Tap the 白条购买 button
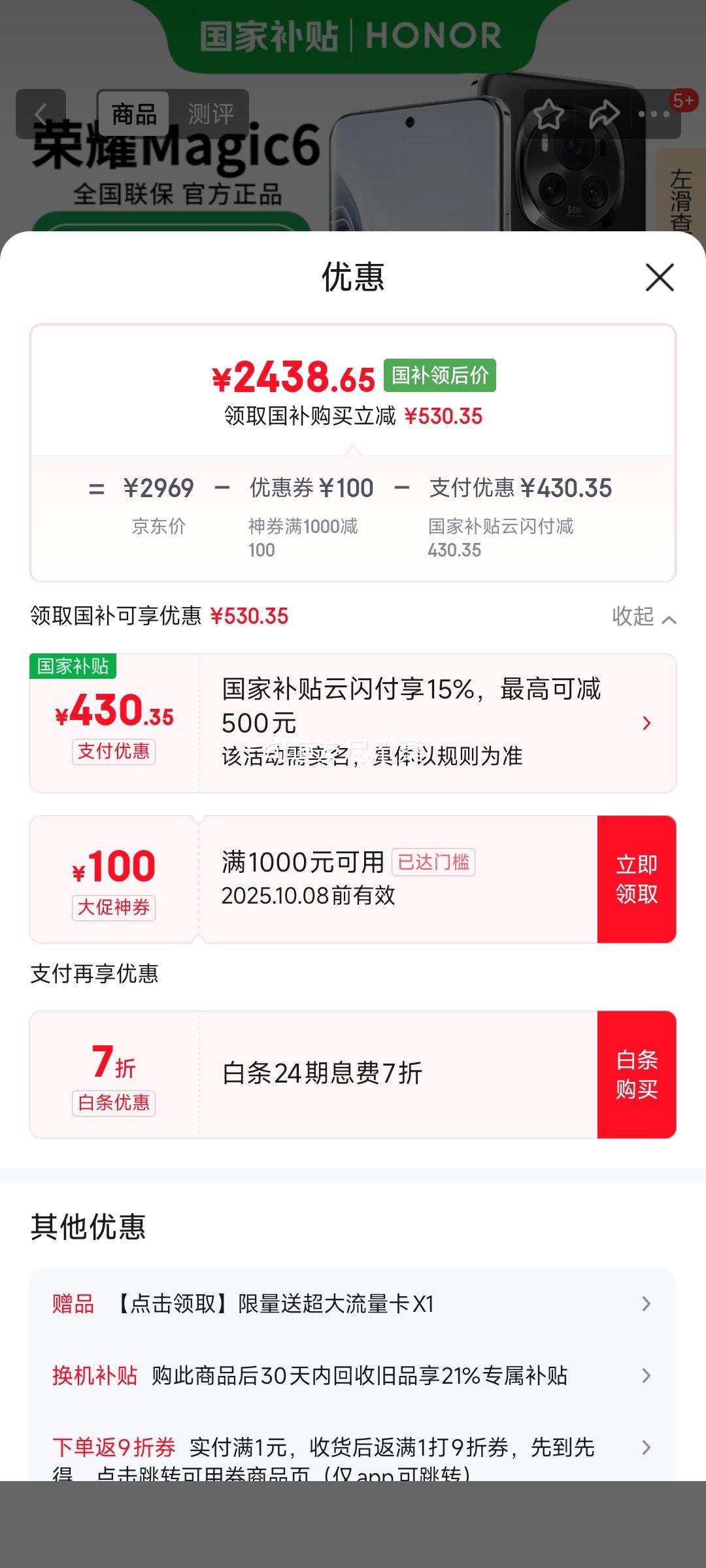This screenshot has width=706, height=1568. point(636,1075)
